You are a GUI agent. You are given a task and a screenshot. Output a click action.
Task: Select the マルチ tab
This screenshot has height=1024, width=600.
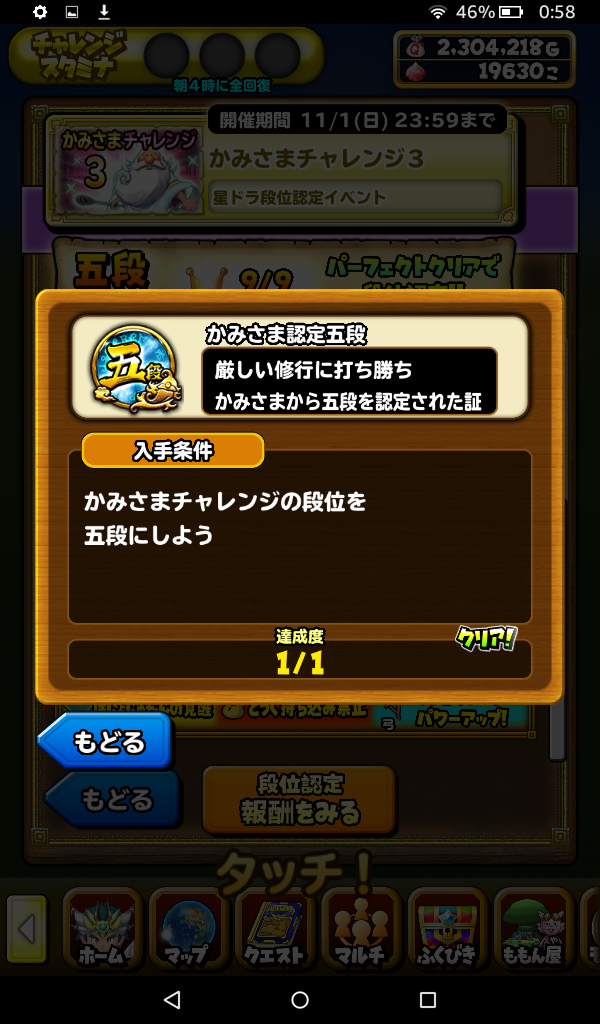[x=359, y=929]
